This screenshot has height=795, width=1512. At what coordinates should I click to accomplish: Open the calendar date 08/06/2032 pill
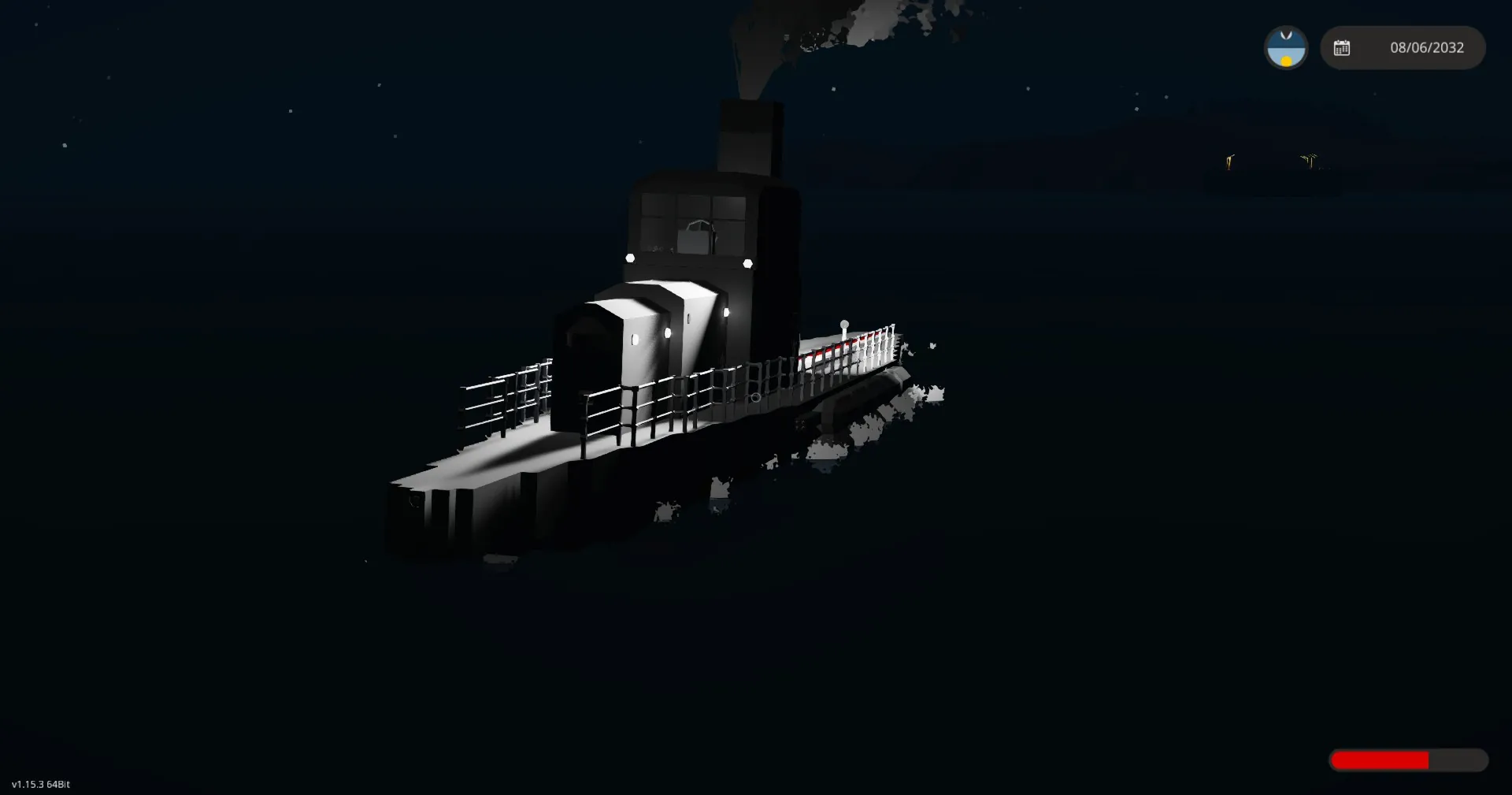[1403, 48]
